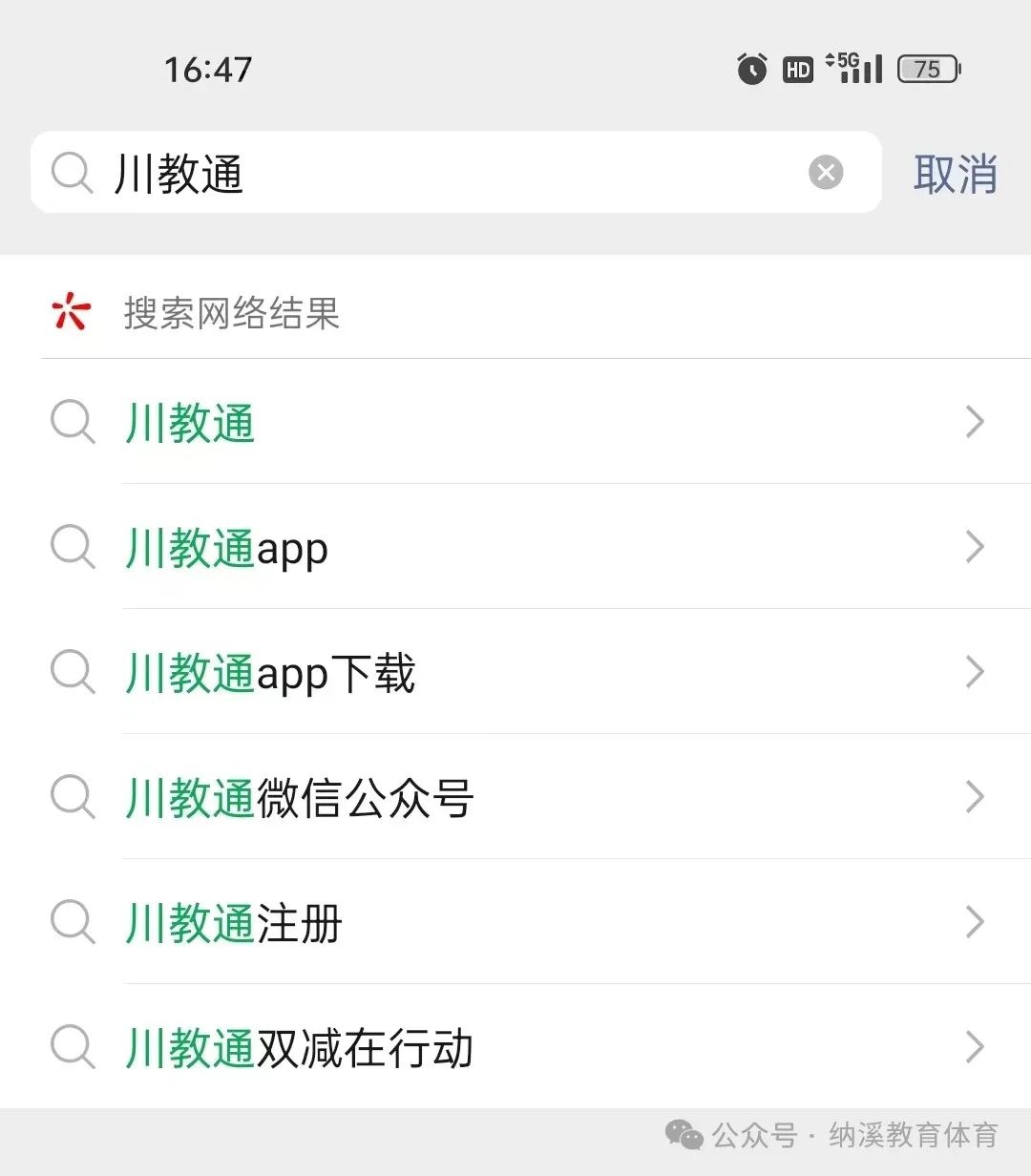Tap the battery indicator showing 75
1031x1176 pixels.
[x=925, y=69]
